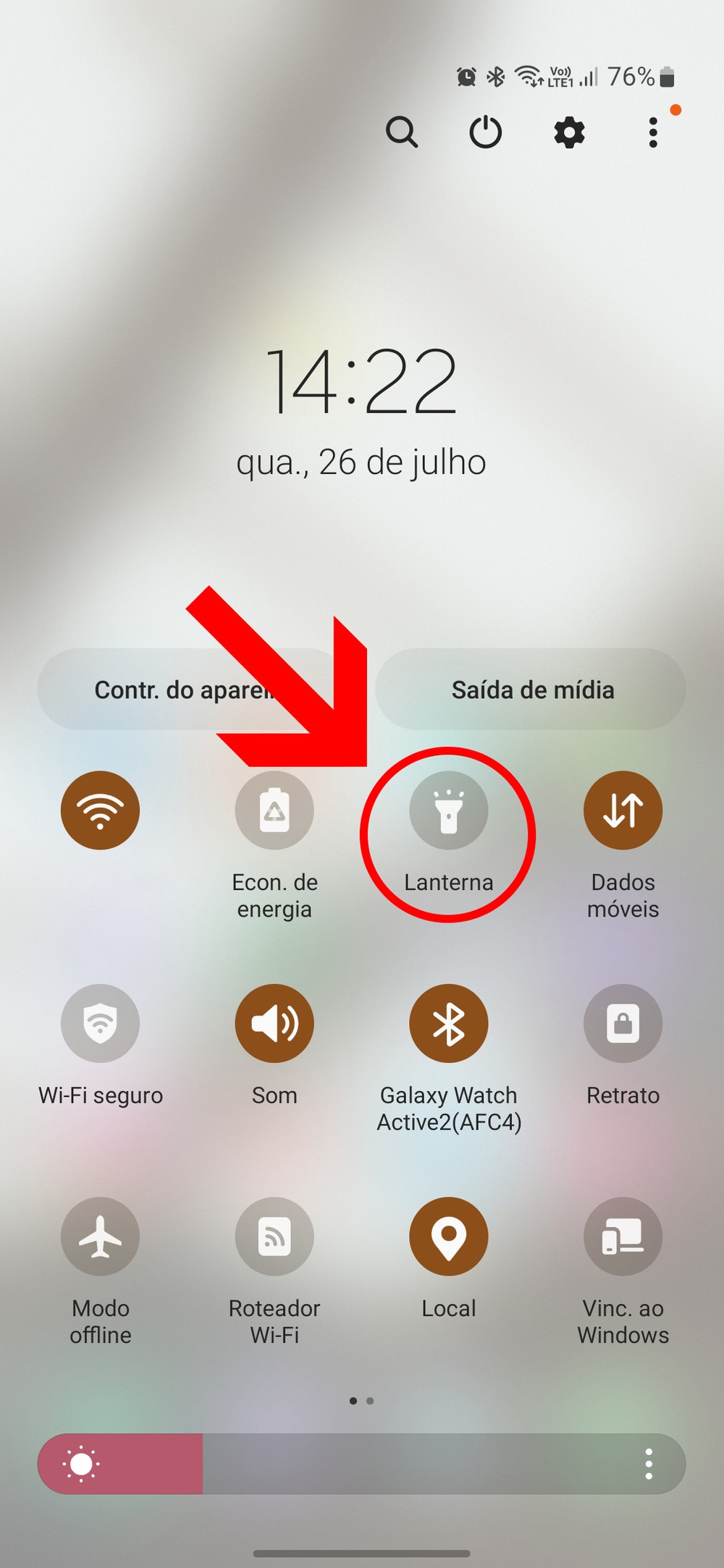
Task: Disable Dados móveis
Action: click(x=623, y=810)
